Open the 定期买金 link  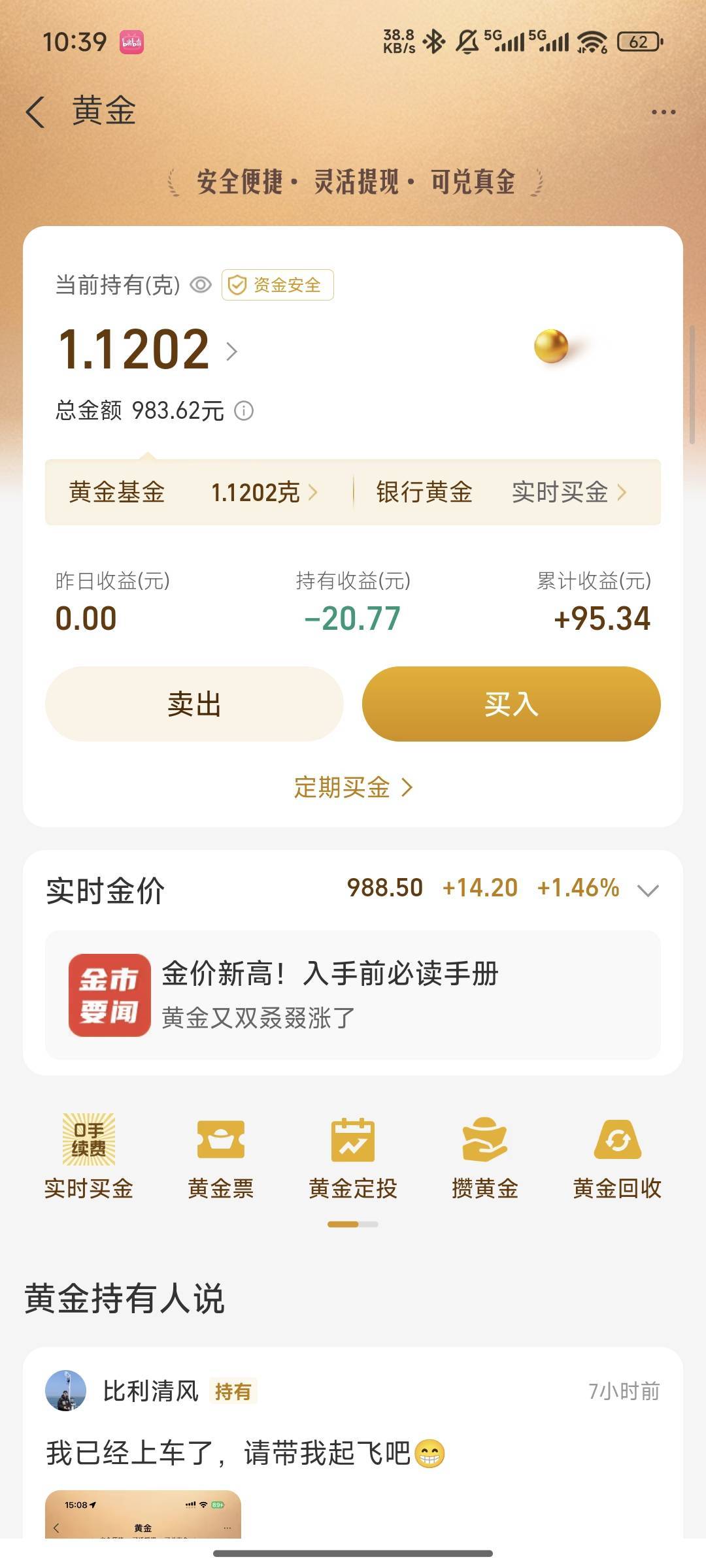[x=353, y=787]
